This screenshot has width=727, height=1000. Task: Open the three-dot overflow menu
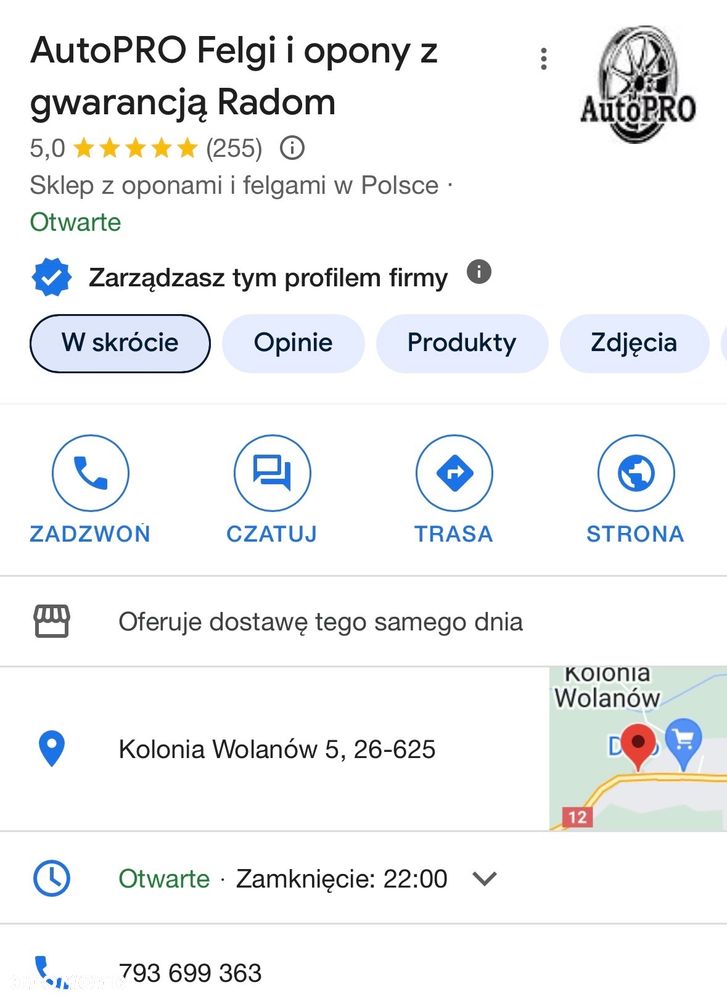544,59
